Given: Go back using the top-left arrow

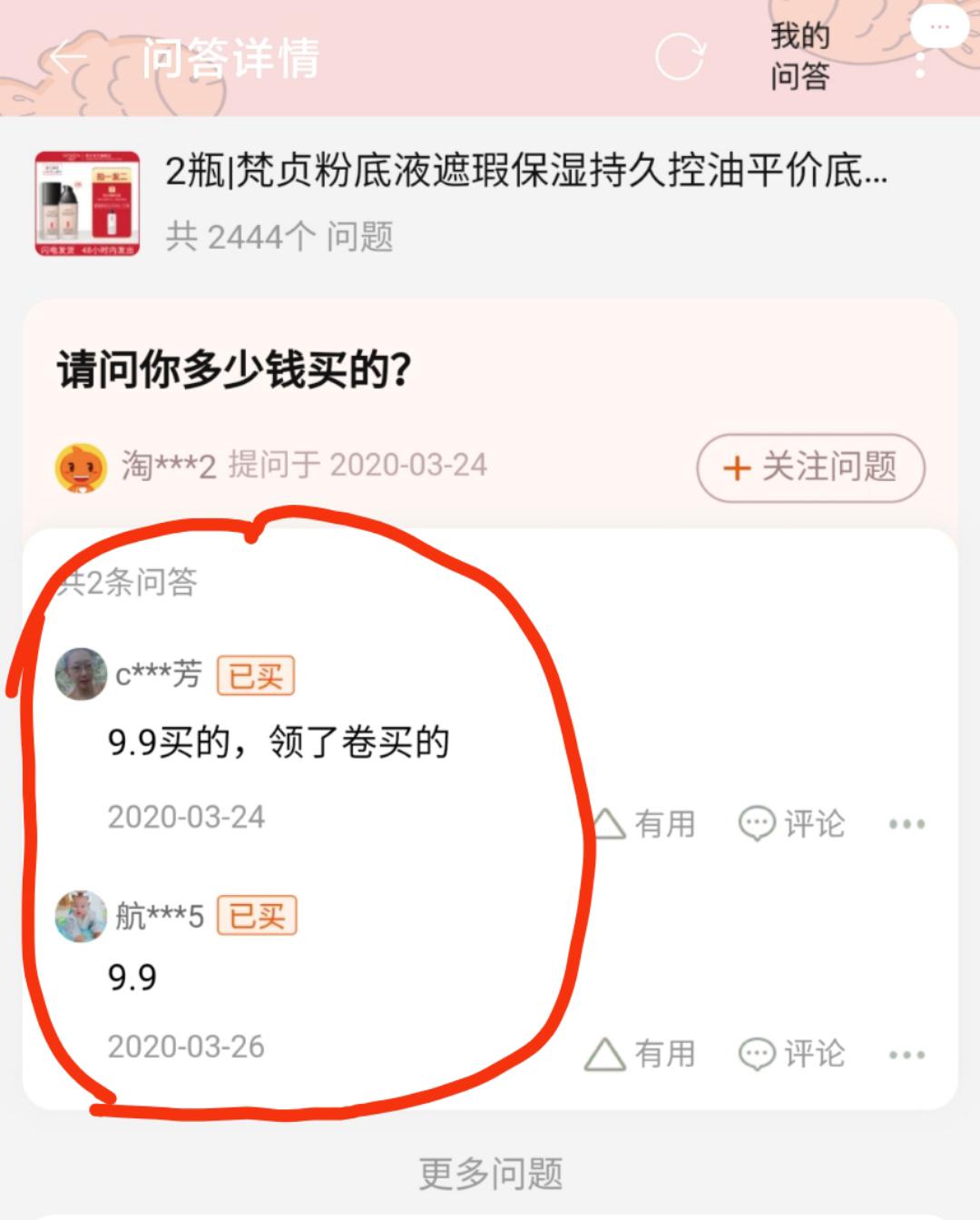Looking at the screenshot, I should [x=68, y=57].
